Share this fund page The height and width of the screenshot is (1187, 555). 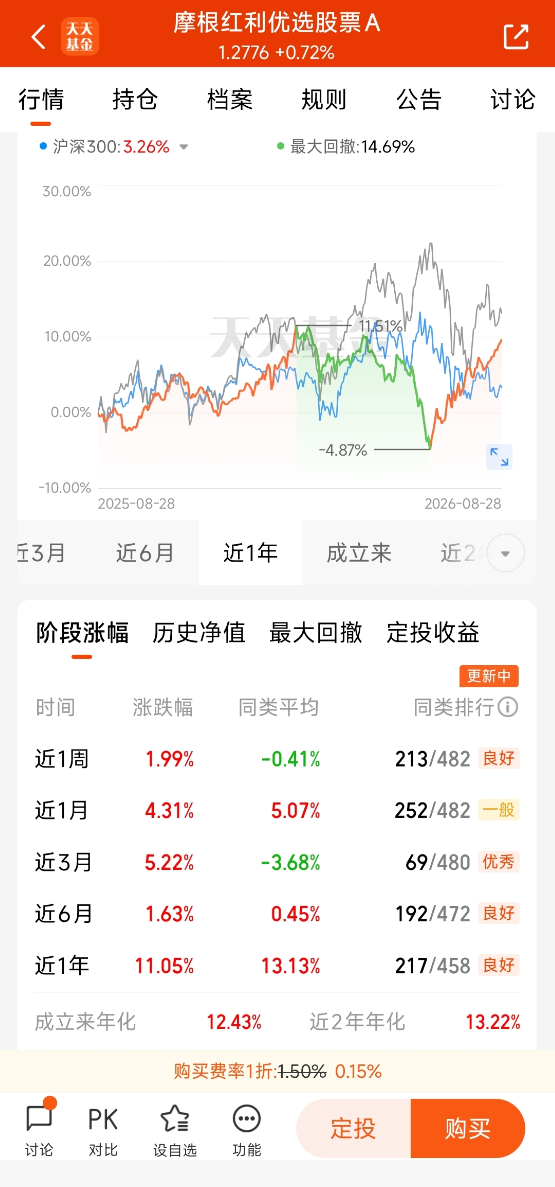(x=516, y=36)
